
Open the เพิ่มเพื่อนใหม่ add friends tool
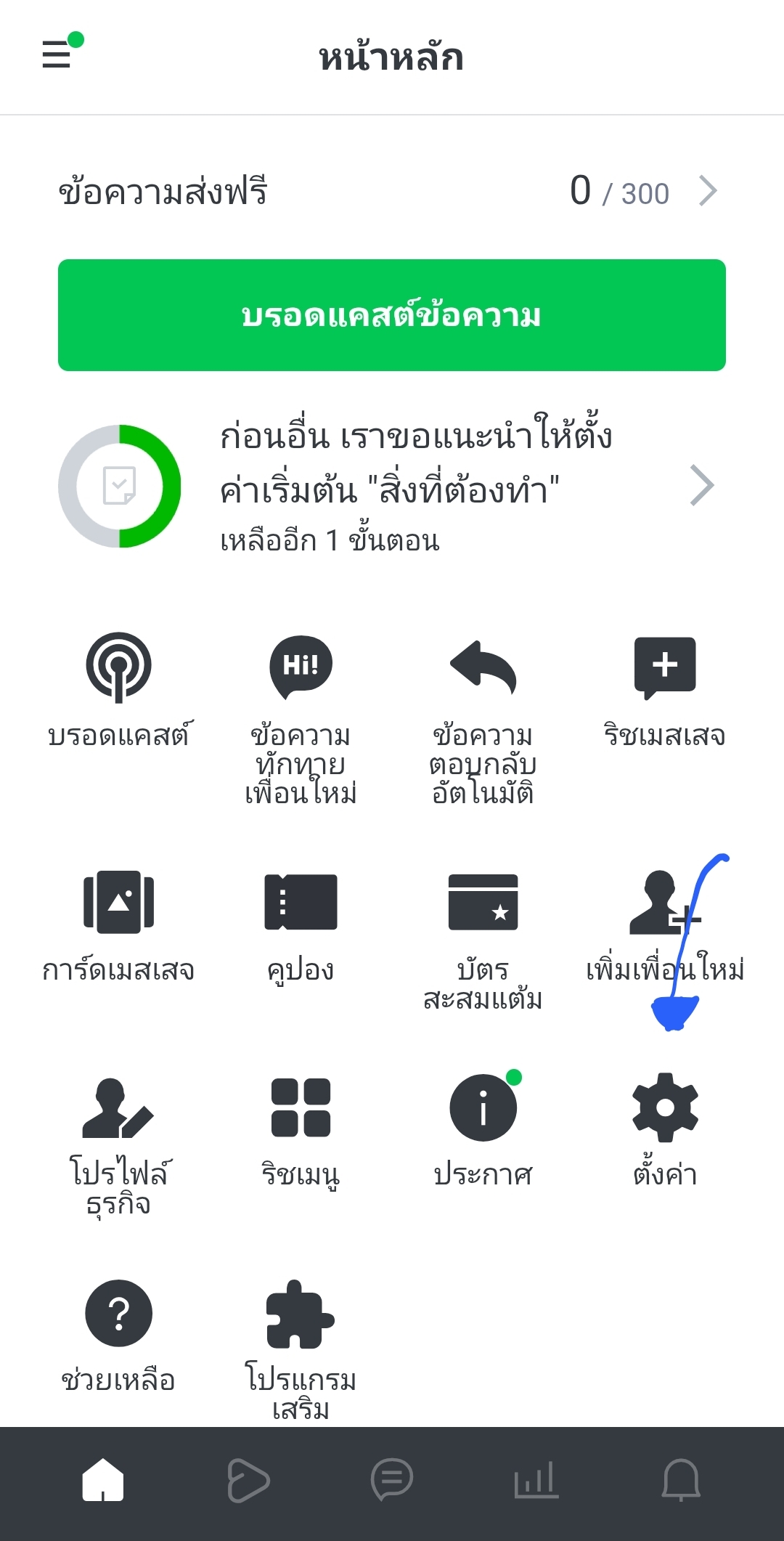[664, 919]
